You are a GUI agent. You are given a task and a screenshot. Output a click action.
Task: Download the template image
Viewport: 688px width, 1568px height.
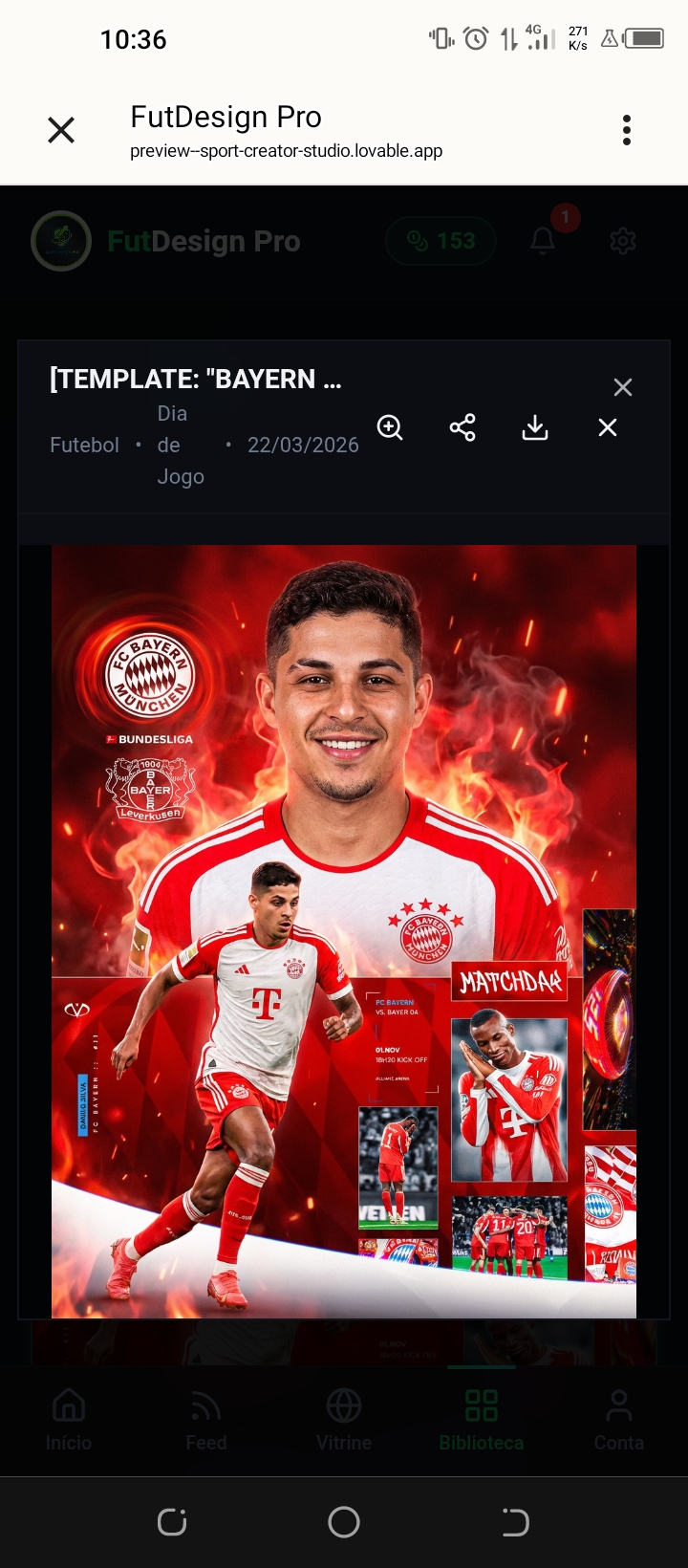point(535,427)
